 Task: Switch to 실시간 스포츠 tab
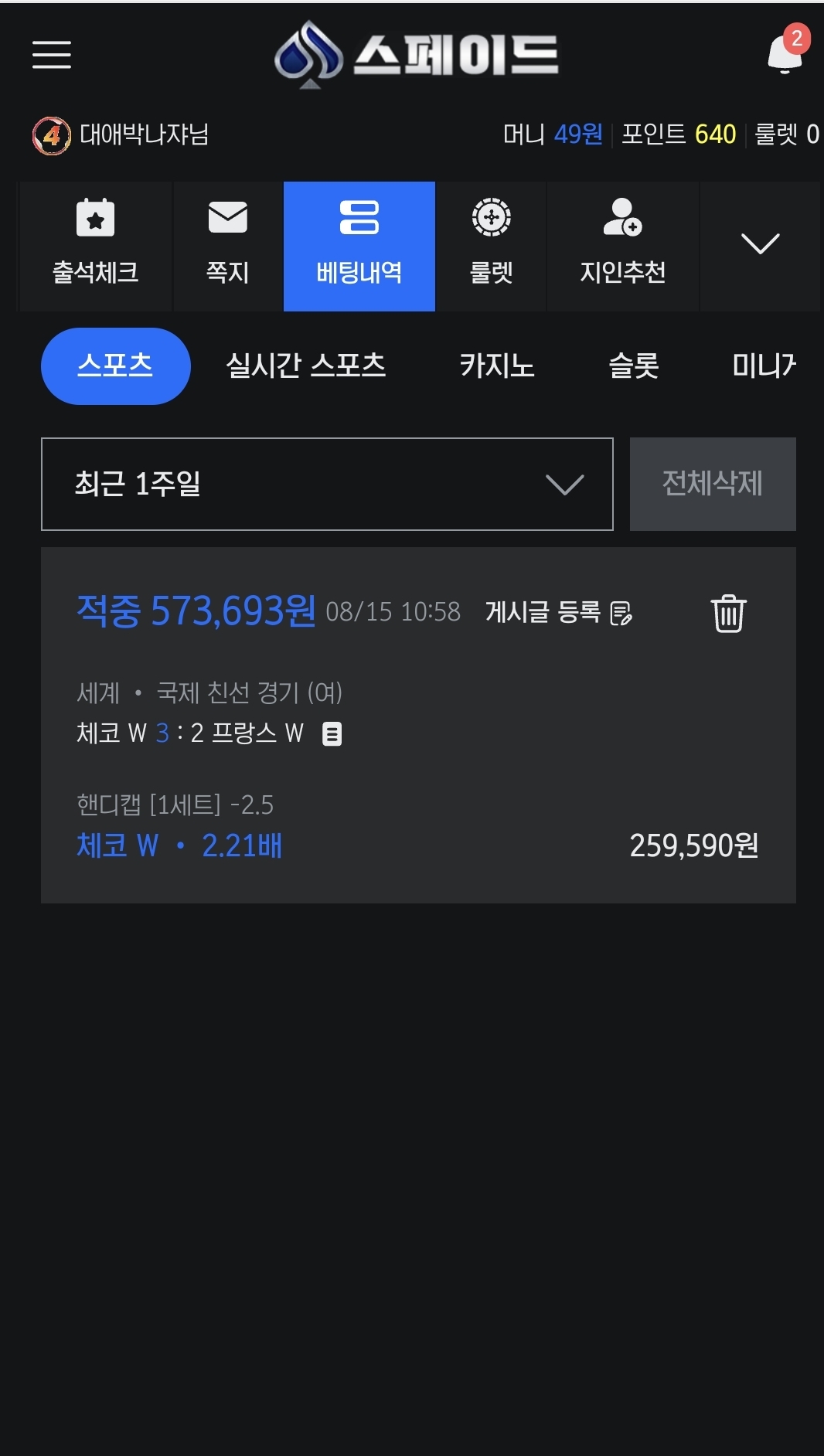(x=305, y=366)
